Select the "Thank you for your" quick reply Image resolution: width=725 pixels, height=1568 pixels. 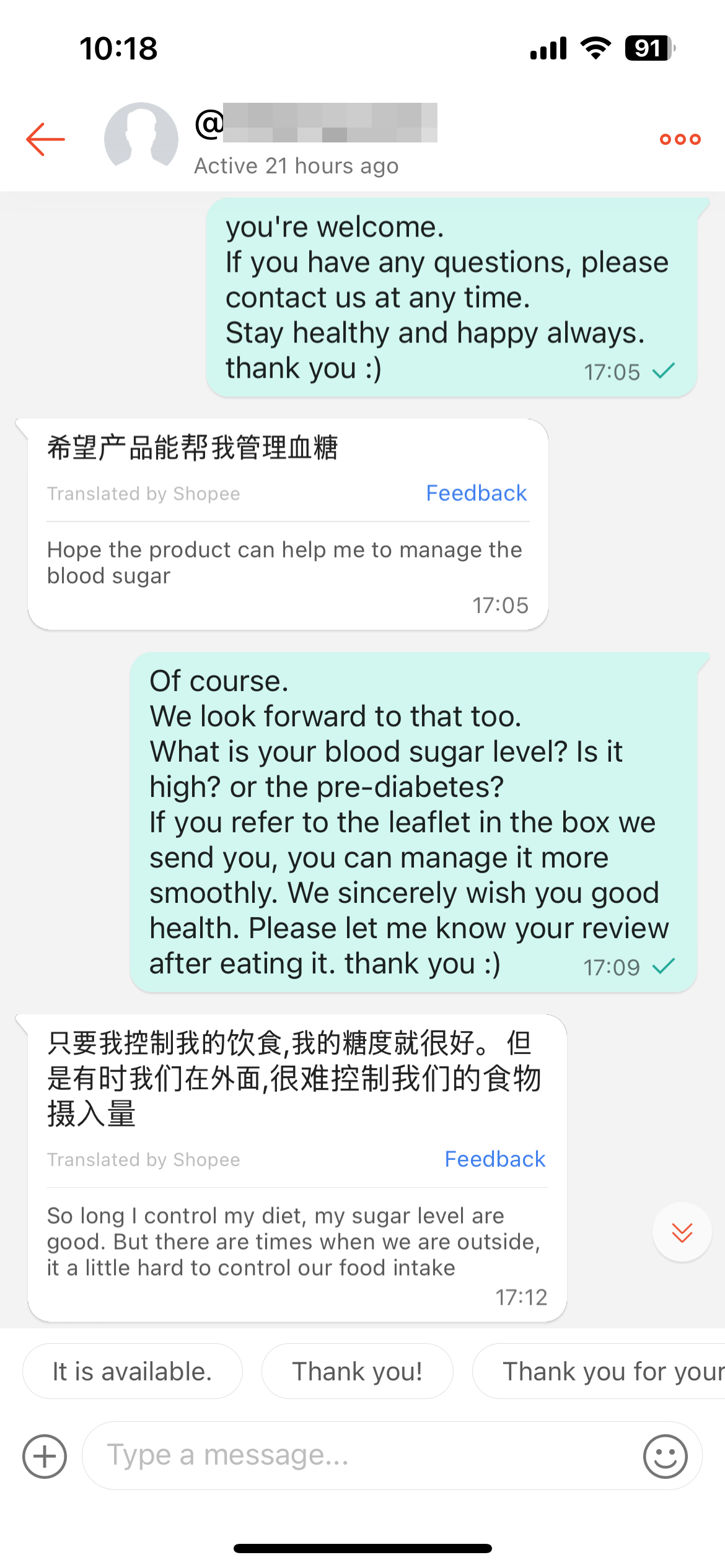(600, 1371)
